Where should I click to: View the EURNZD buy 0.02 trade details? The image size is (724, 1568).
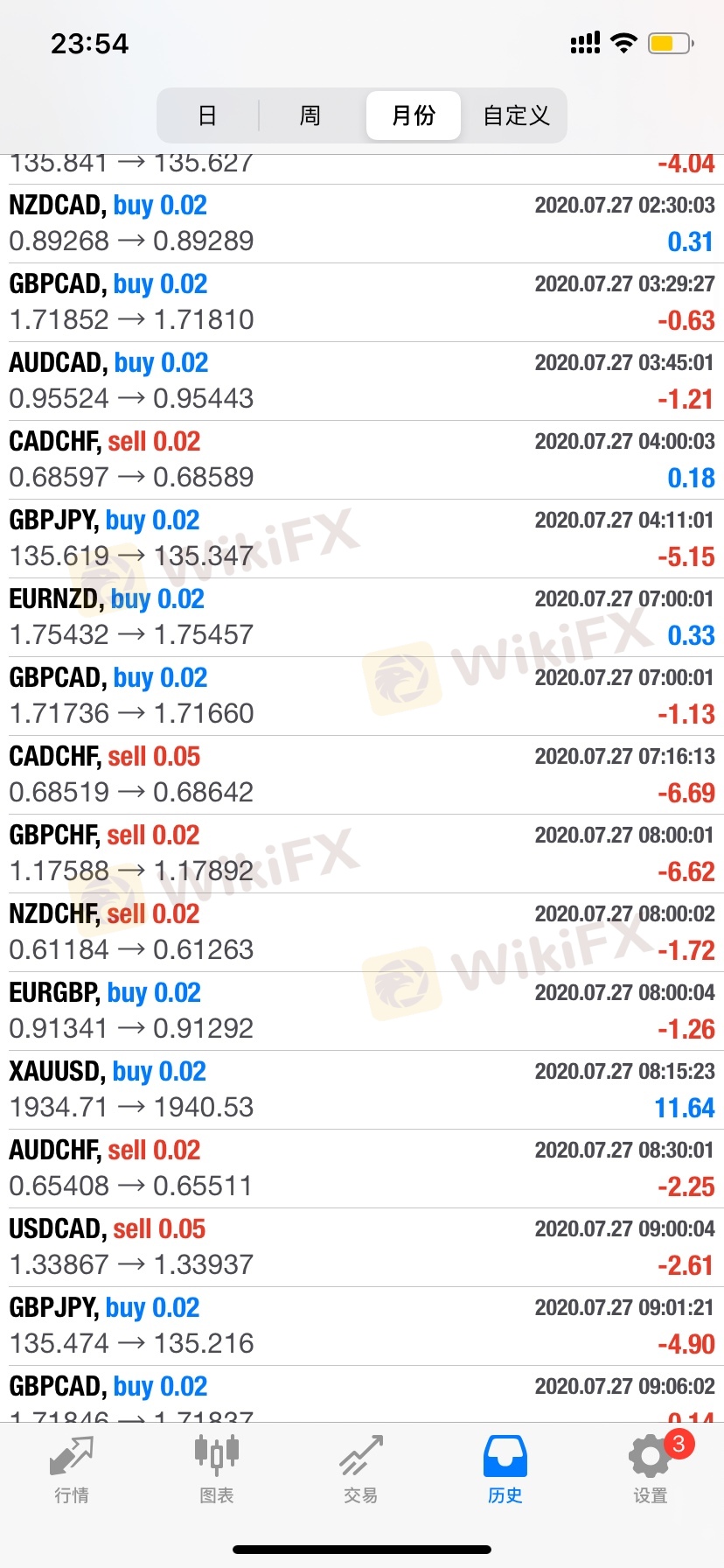coord(362,617)
